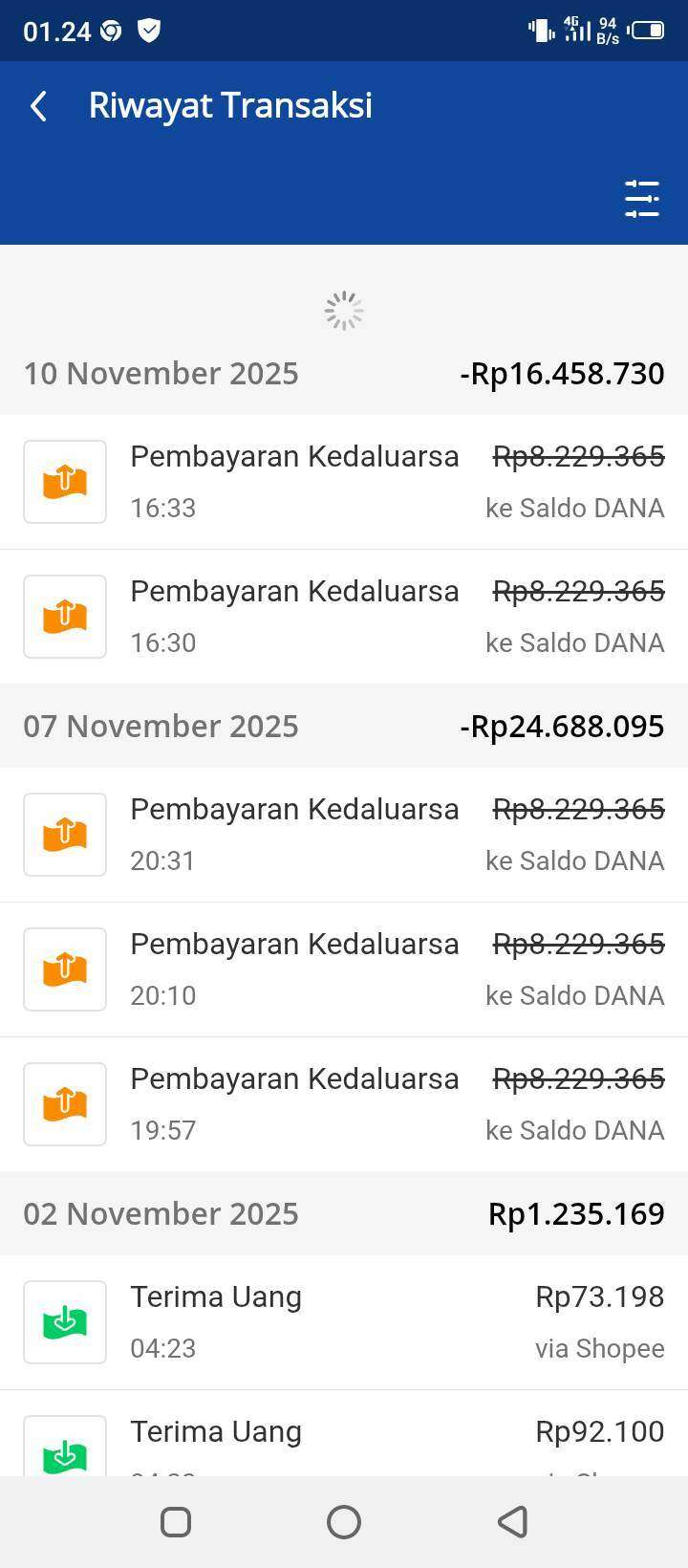Open the Terima Uang Rp73.198 transaction
The width and height of the screenshot is (688, 1568).
pyautogui.click(x=344, y=1322)
